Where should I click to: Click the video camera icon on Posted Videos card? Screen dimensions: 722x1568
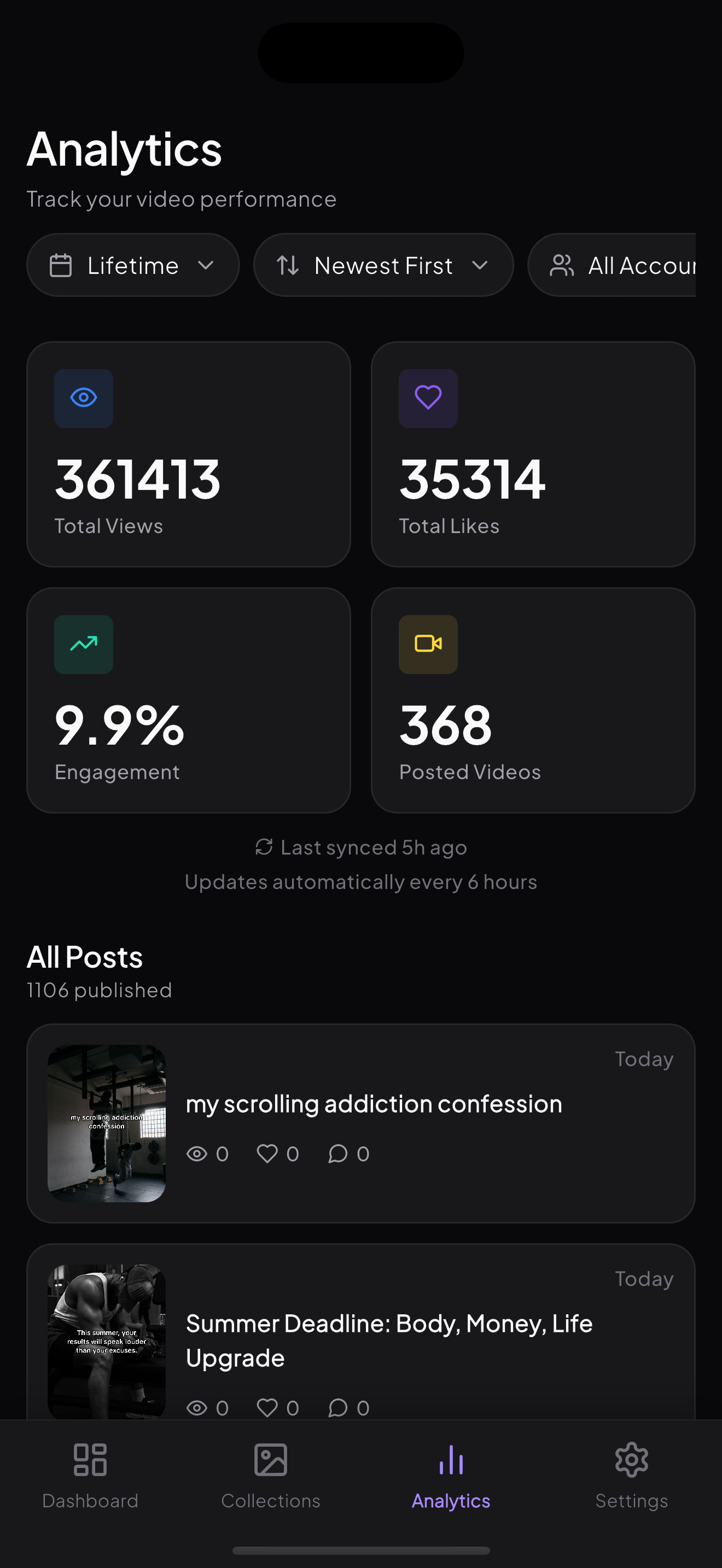point(428,644)
